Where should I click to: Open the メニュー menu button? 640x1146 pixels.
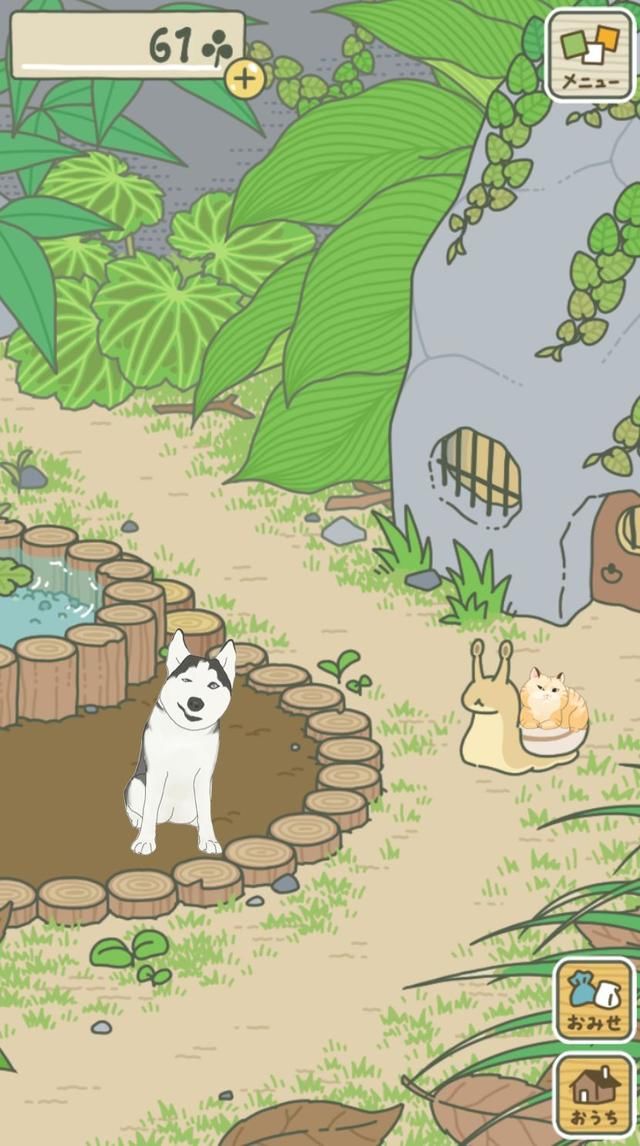click(590, 55)
